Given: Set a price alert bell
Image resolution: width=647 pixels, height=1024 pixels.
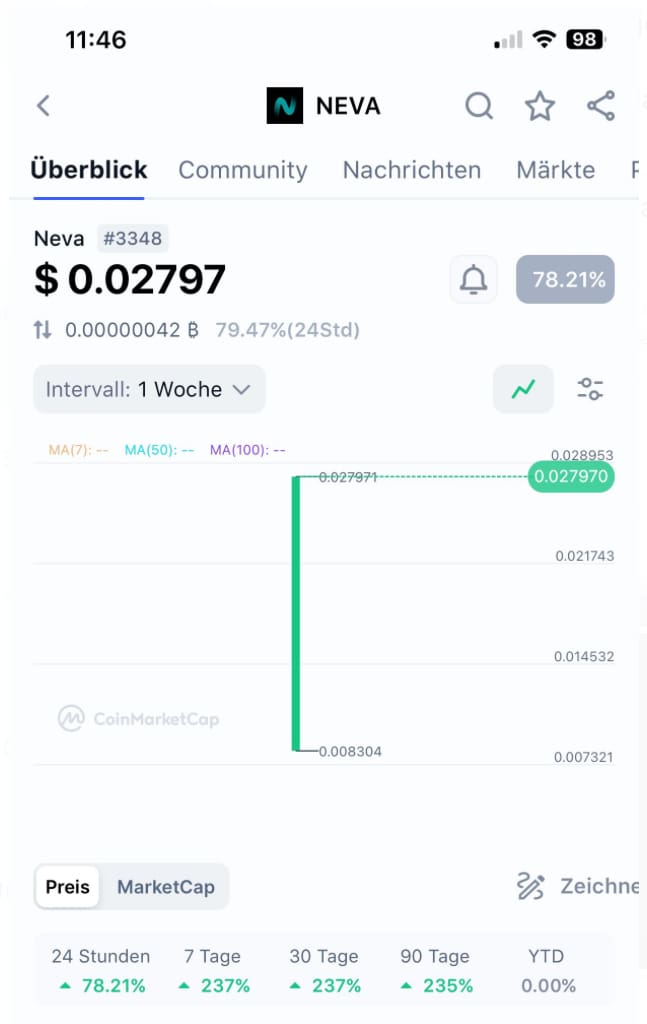Looking at the screenshot, I should 473,280.
